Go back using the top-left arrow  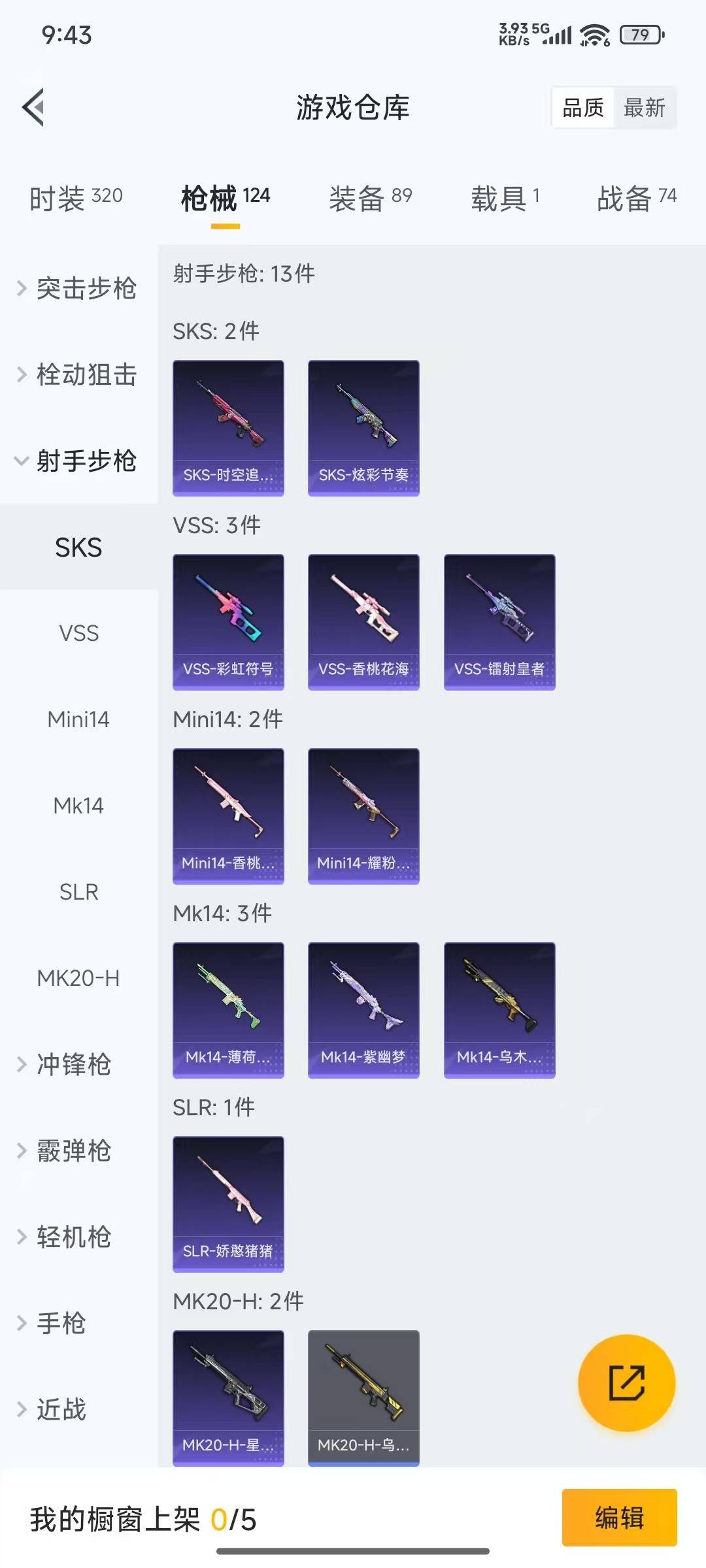[x=34, y=107]
